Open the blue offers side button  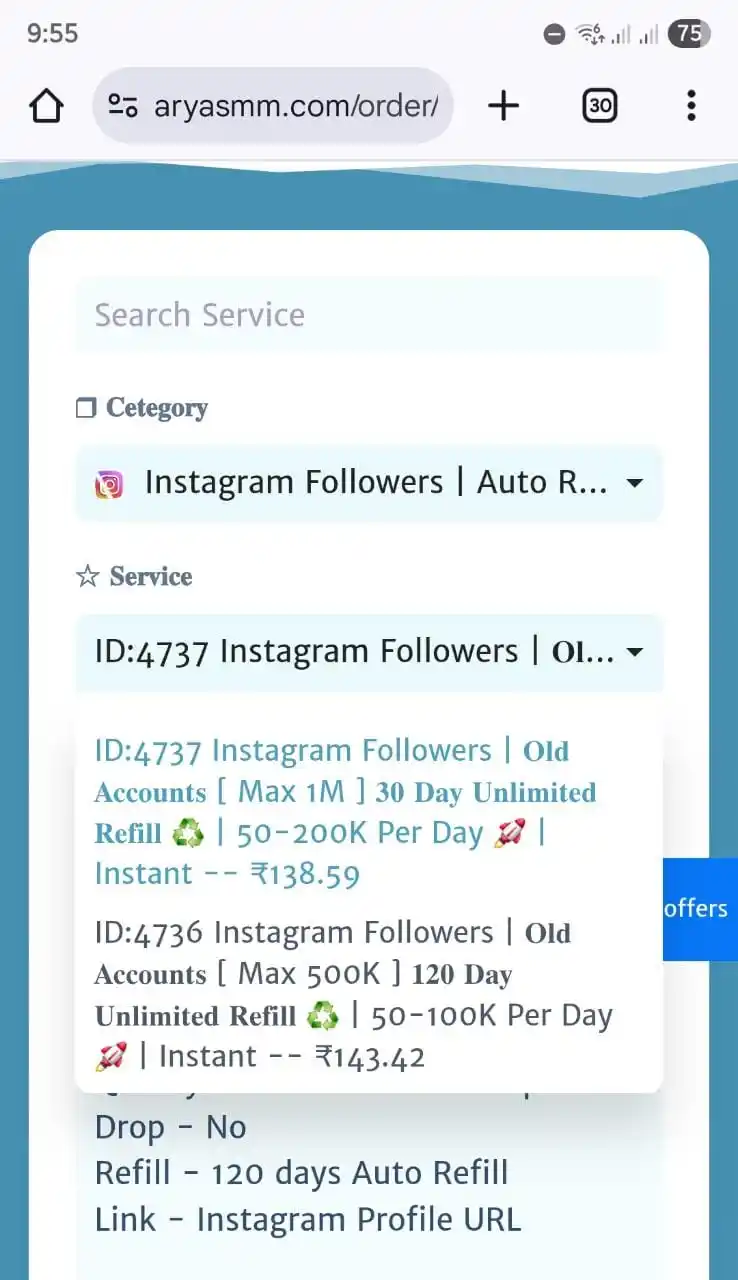click(x=698, y=908)
